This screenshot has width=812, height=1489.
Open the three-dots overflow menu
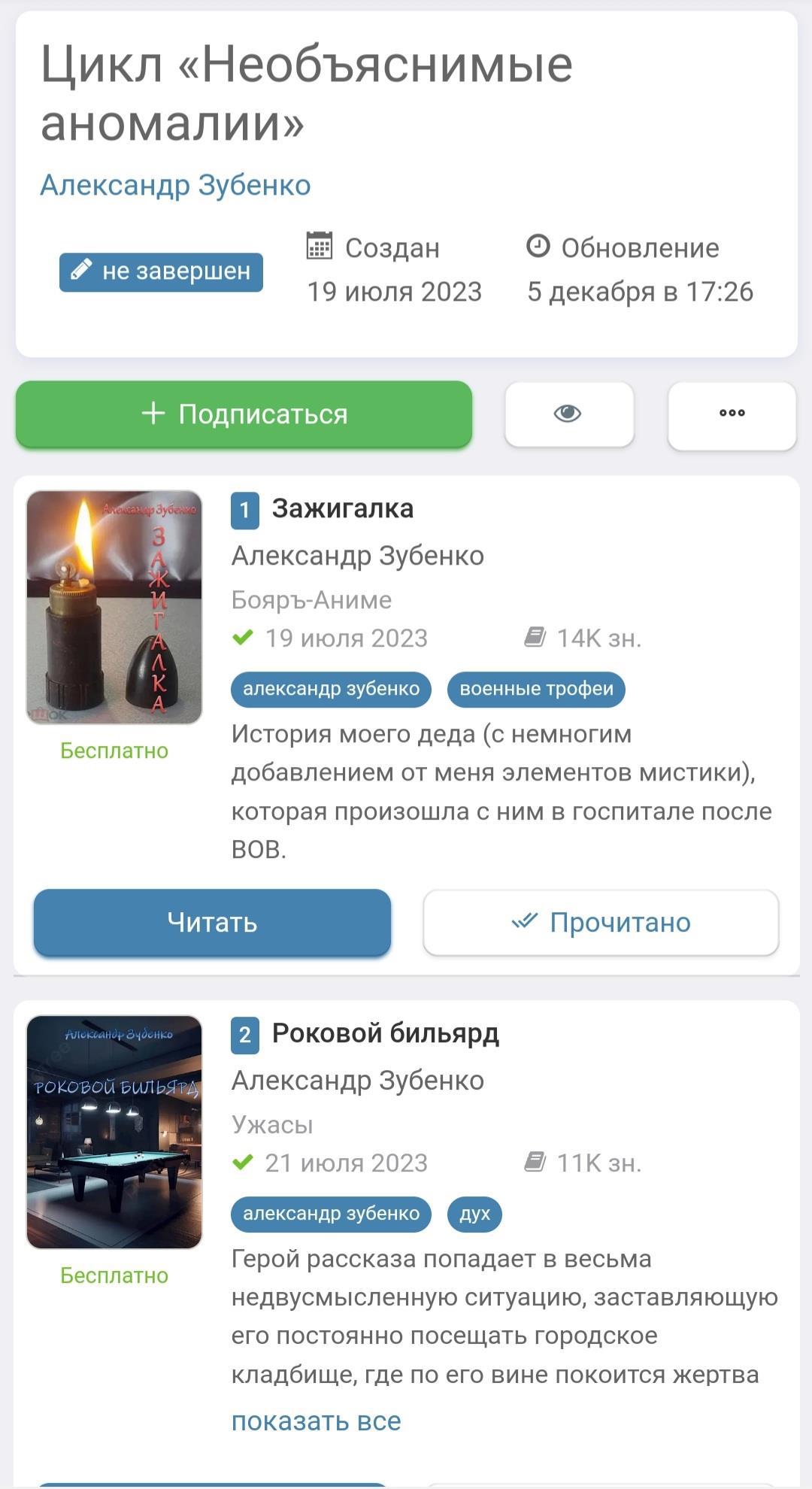point(732,414)
